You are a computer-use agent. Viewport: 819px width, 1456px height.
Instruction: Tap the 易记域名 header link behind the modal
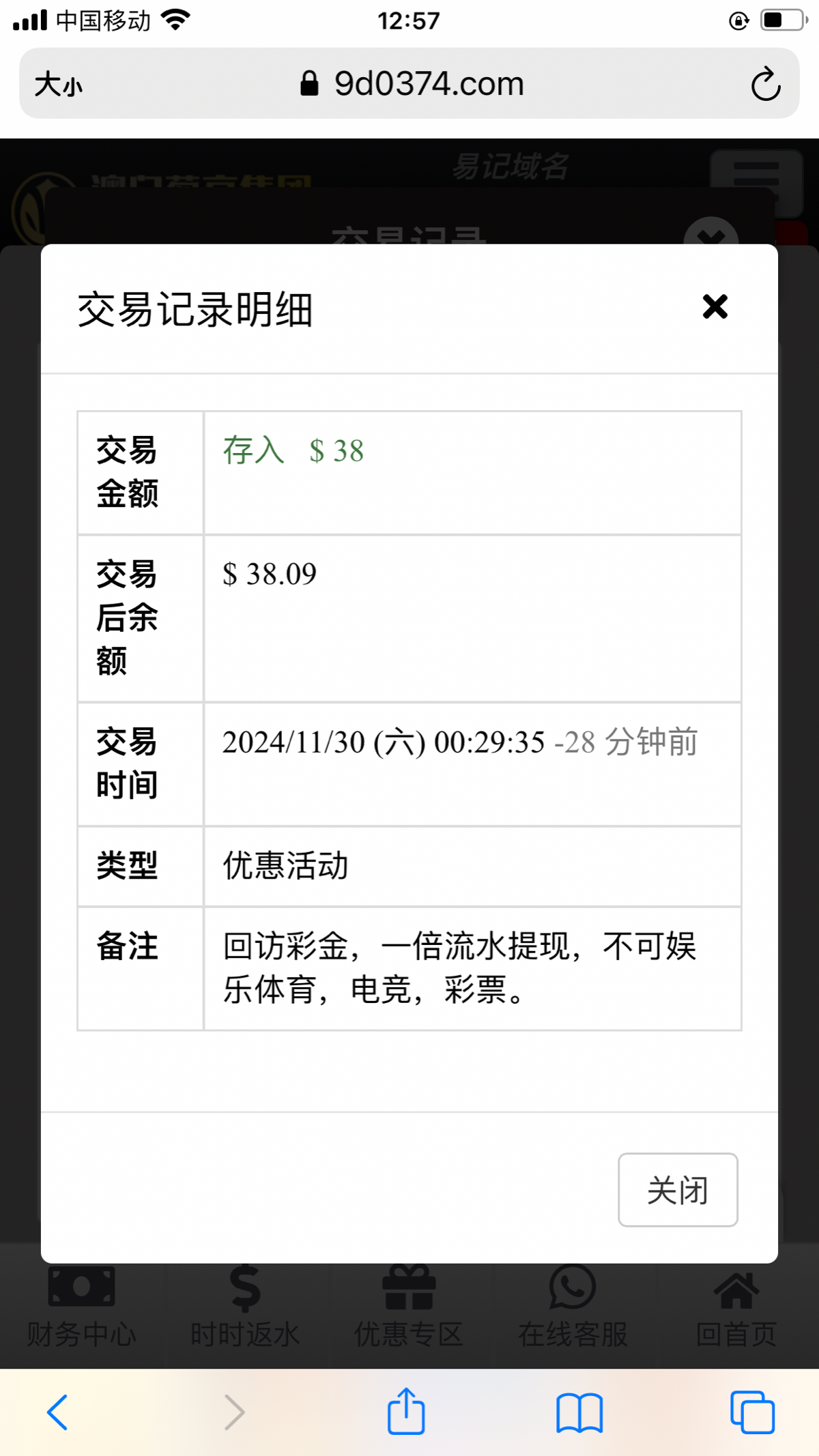pyautogui.click(x=511, y=166)
